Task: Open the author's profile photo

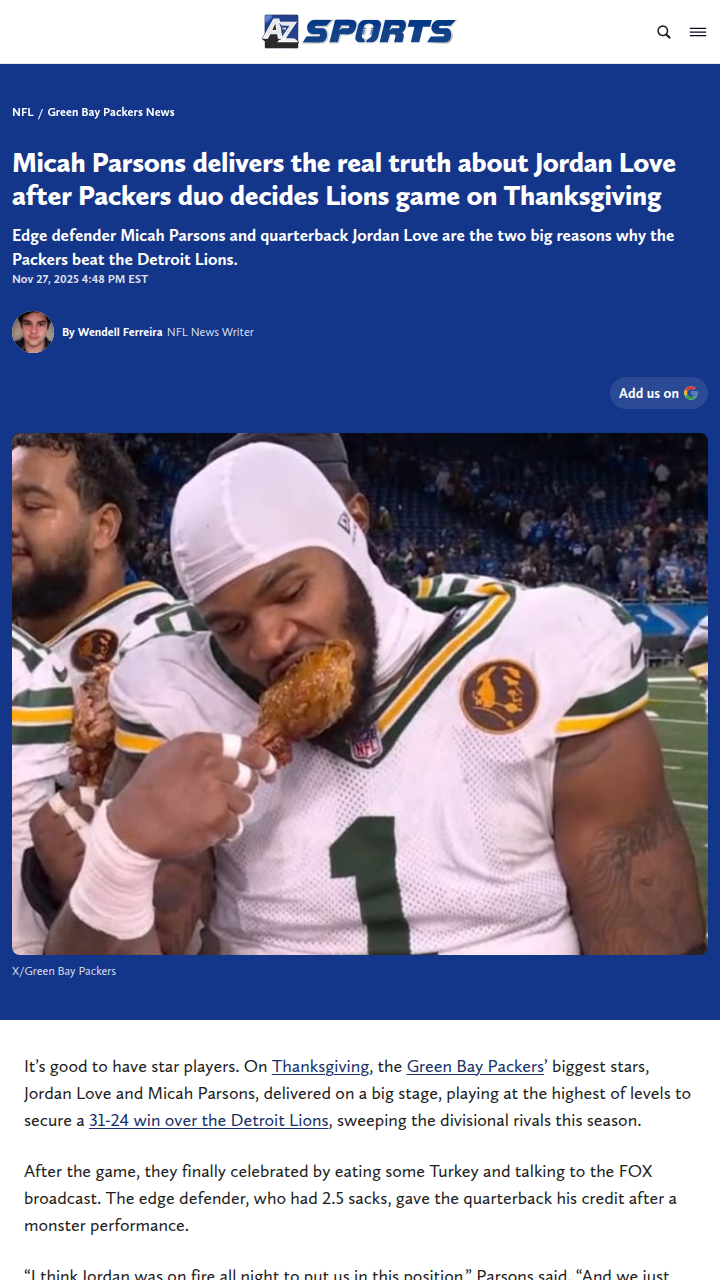Action: pyautogui.click(x=33, y=331)
